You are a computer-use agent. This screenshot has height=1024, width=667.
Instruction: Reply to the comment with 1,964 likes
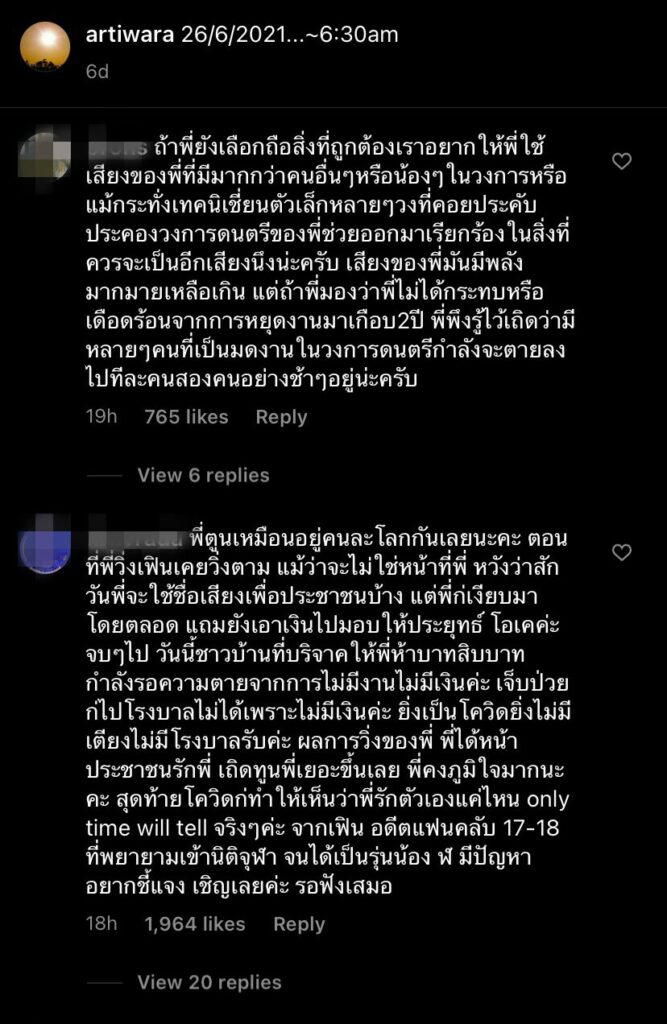pos(299,924)
